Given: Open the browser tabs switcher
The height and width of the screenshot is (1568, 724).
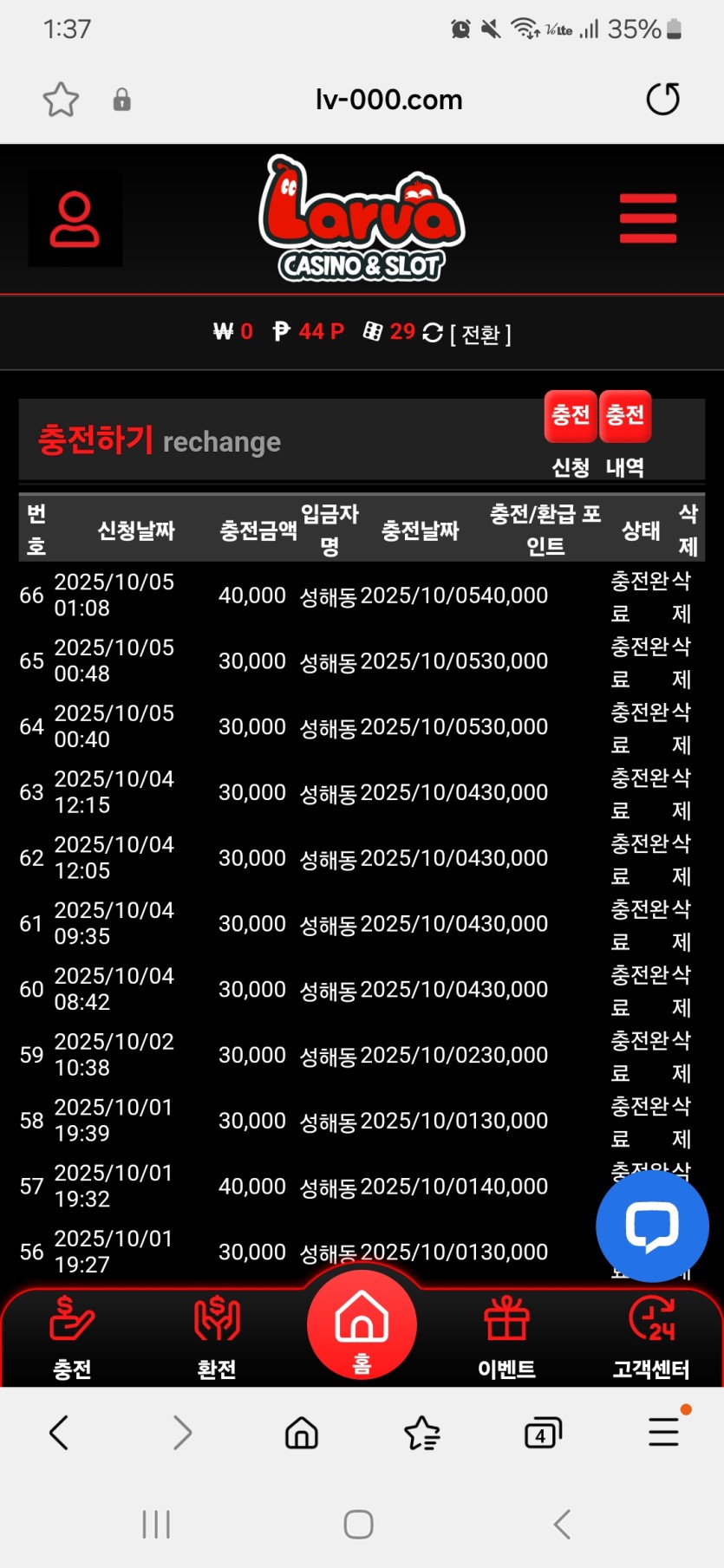Looking at the screenshot, I should click(x=543, y=1434).
